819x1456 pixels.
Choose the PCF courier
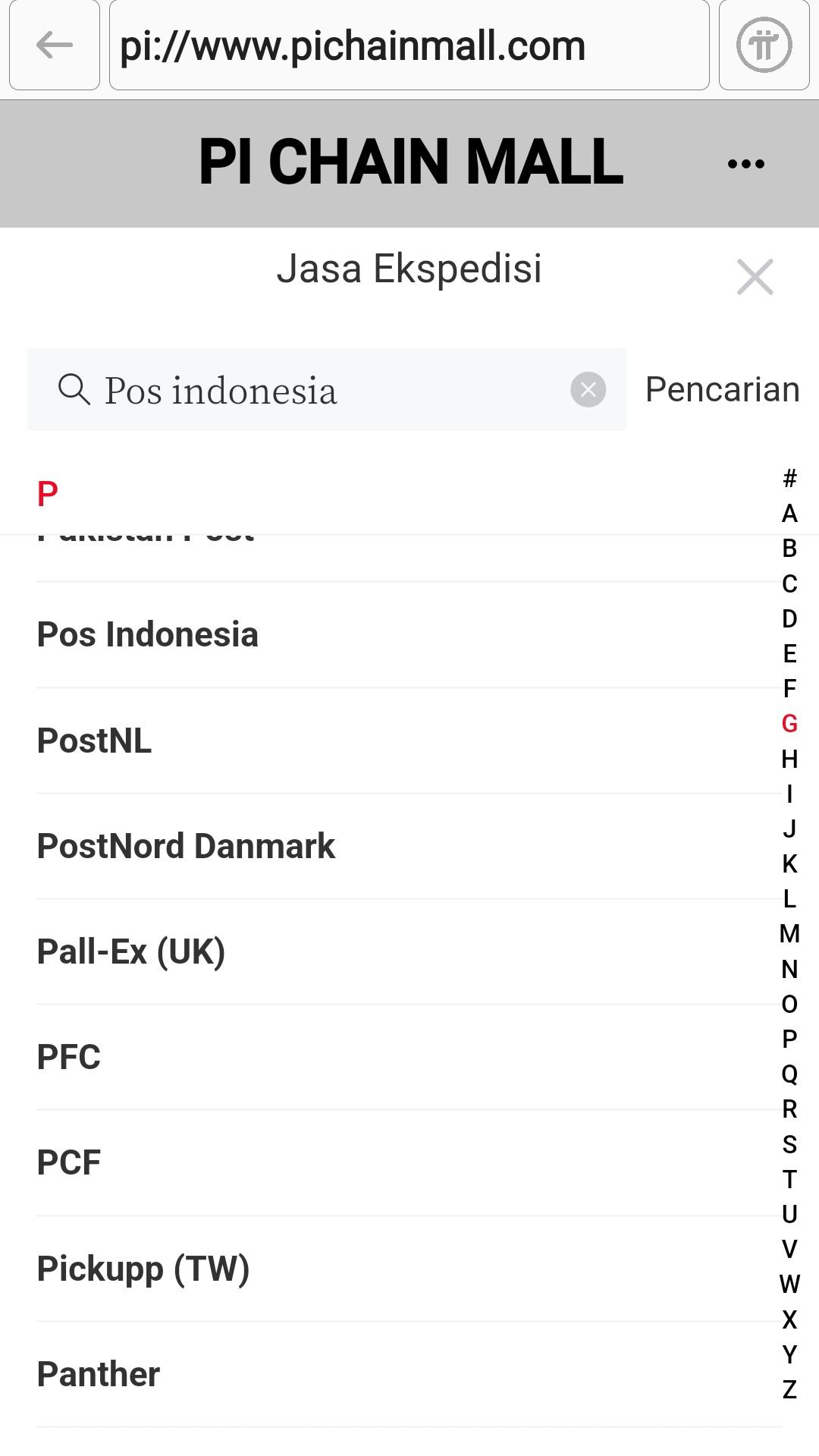(x=69, y=1162)
